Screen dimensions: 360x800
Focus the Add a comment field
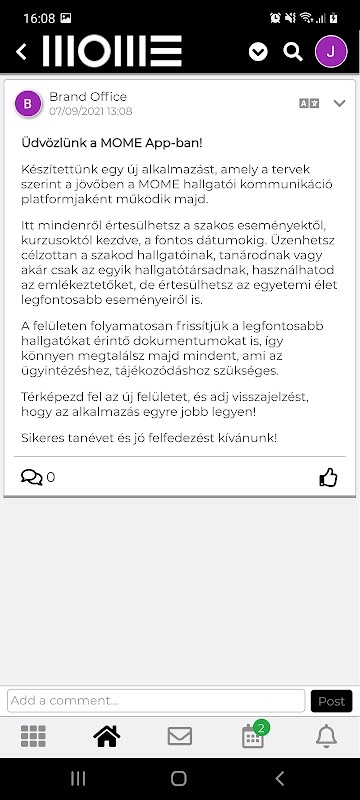[x=156, y=701]
